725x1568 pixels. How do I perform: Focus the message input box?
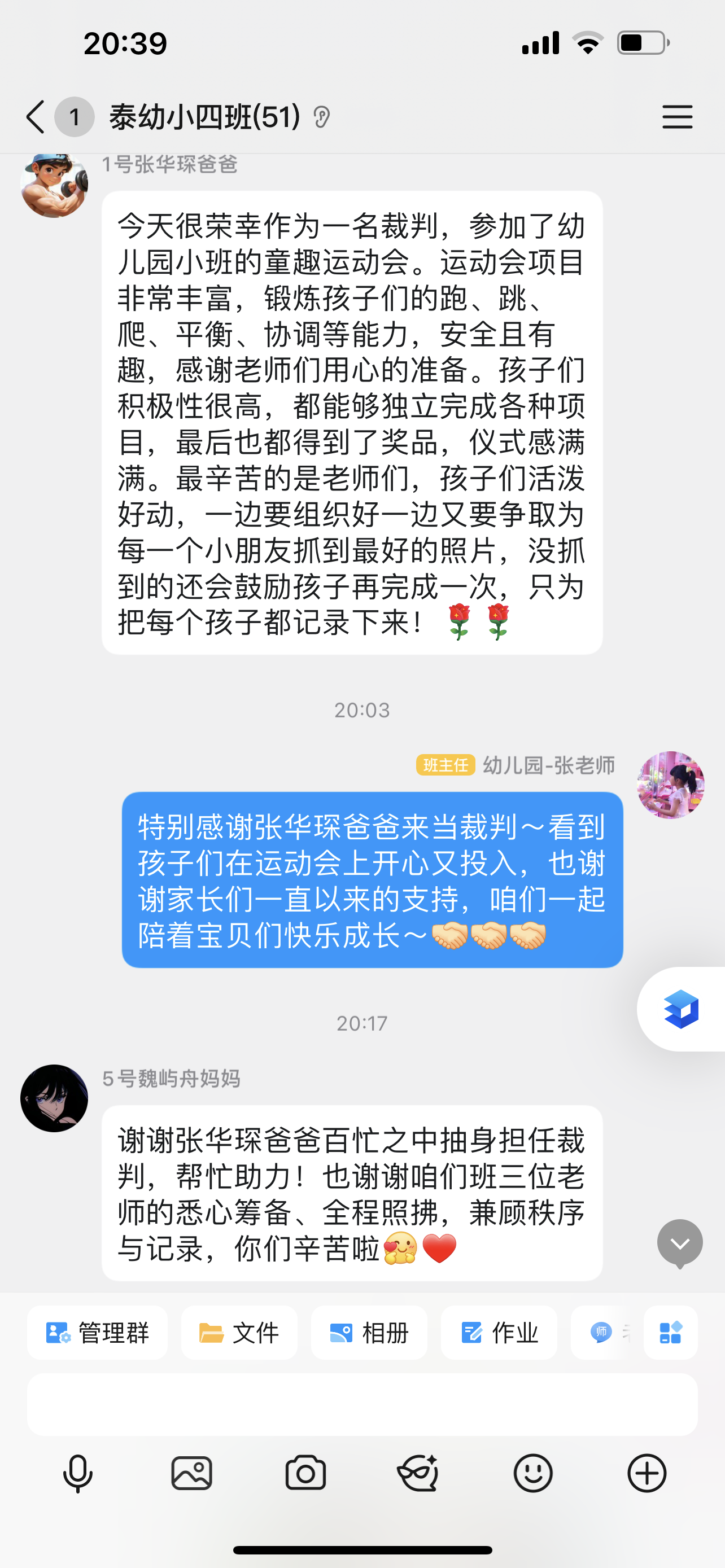click(x=361, y=1404)
